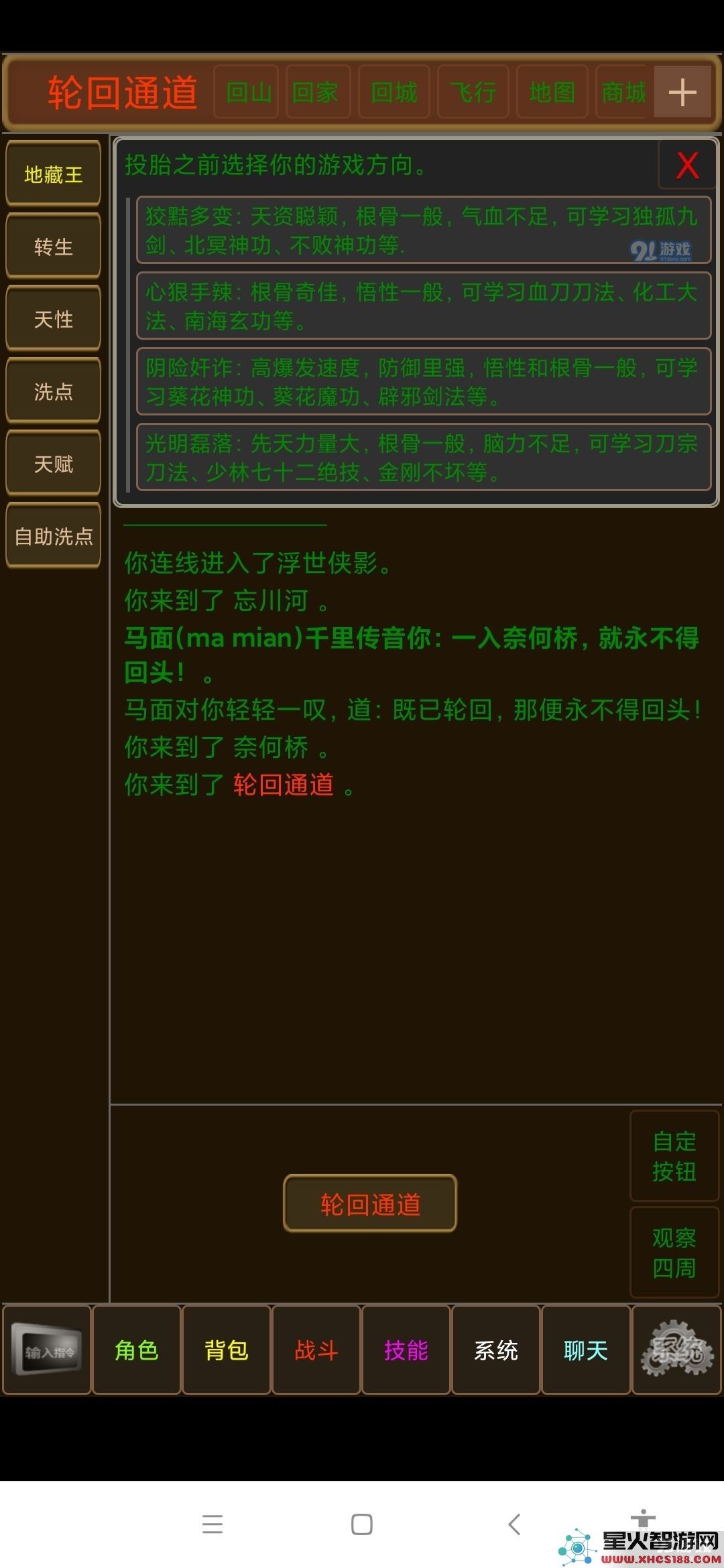Open the 转生 option
The image size is (724, 1568).
(x=53, y=247)
